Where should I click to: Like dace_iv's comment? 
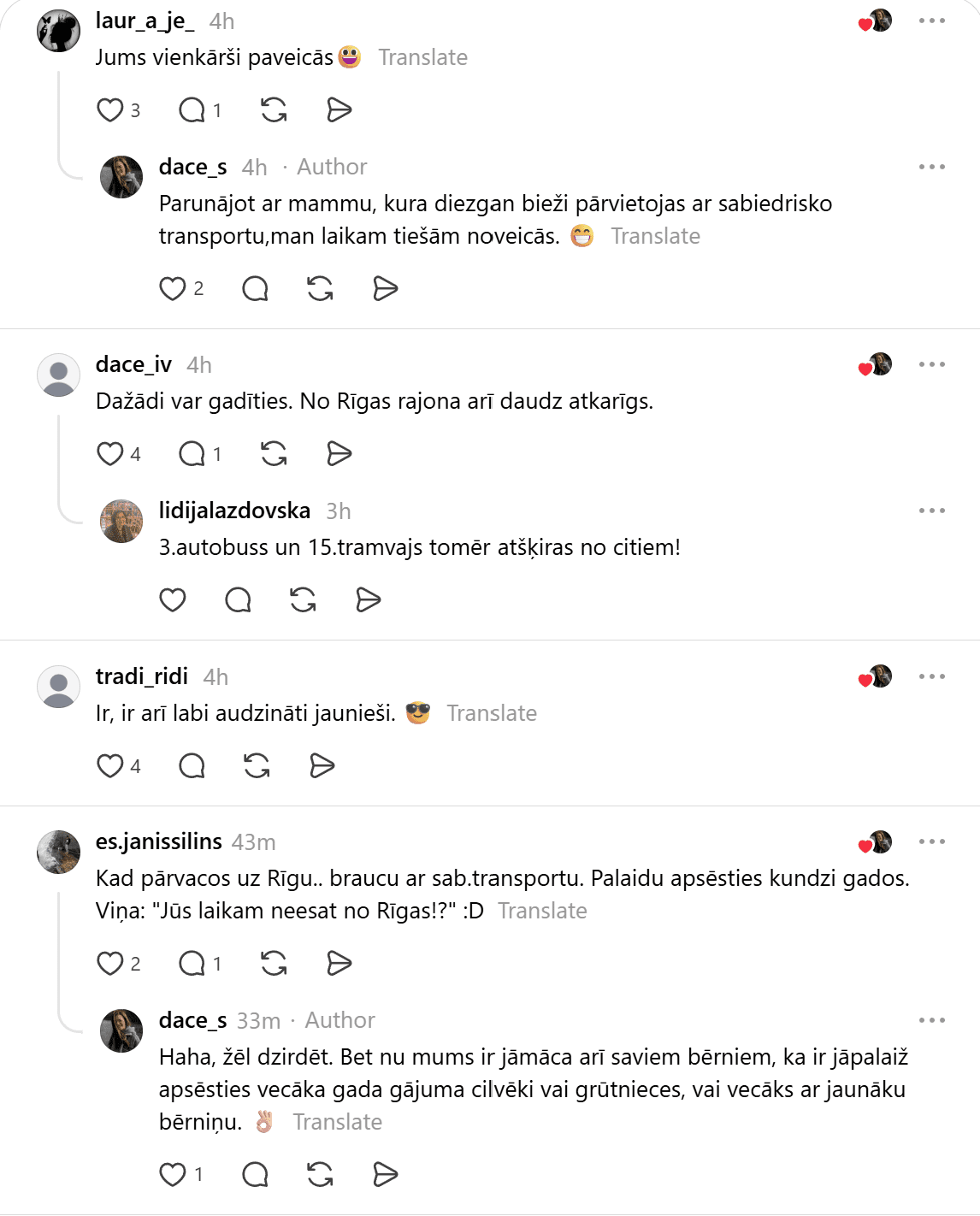(x=110, y=454)
